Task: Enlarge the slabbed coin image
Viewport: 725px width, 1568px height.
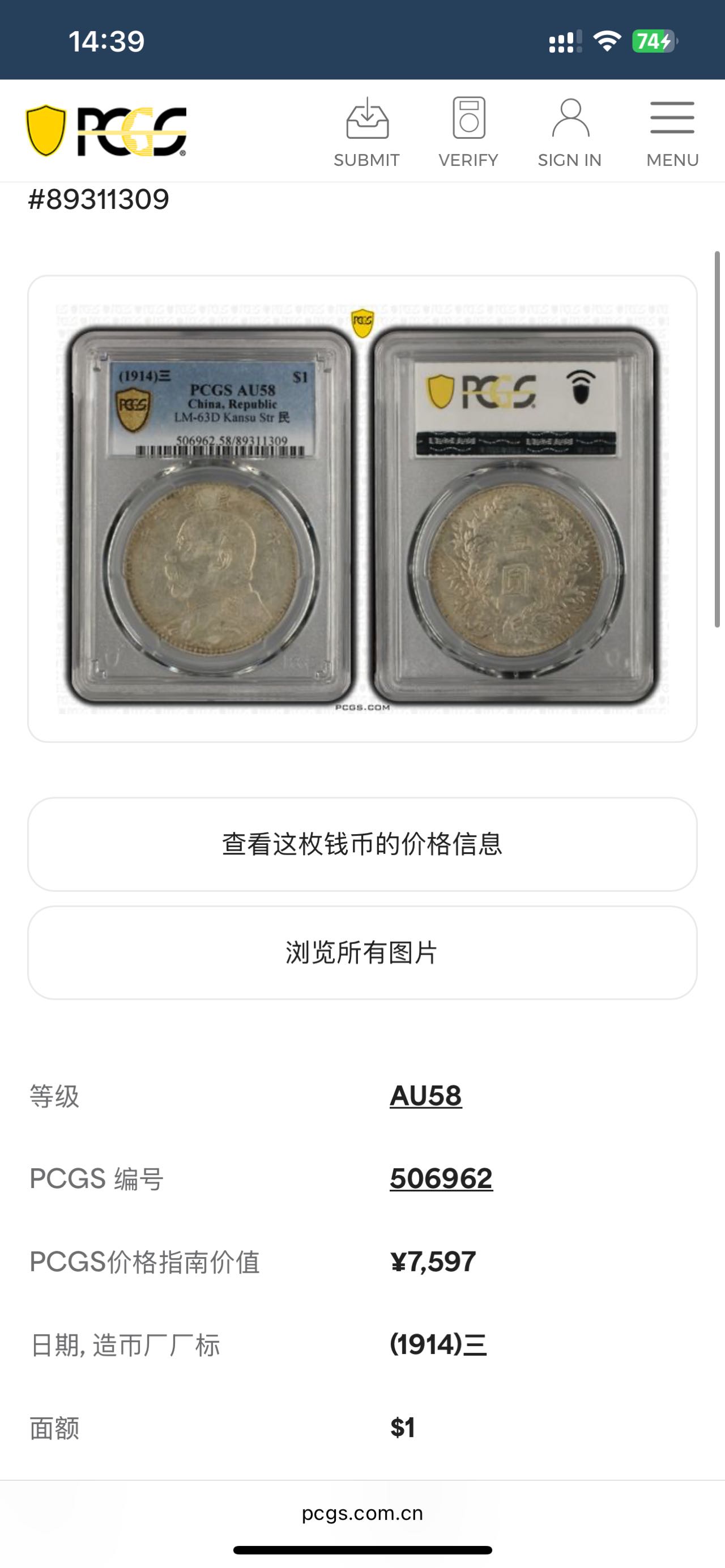Action: coord(362,509)
